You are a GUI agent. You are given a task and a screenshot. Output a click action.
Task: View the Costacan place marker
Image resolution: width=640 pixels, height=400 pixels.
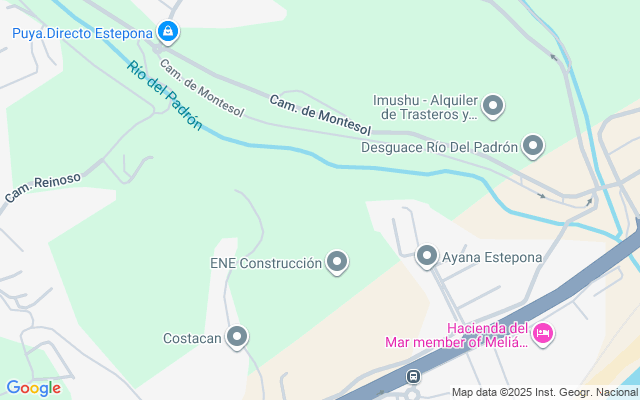pyautogui.click(x=237, y=338)
